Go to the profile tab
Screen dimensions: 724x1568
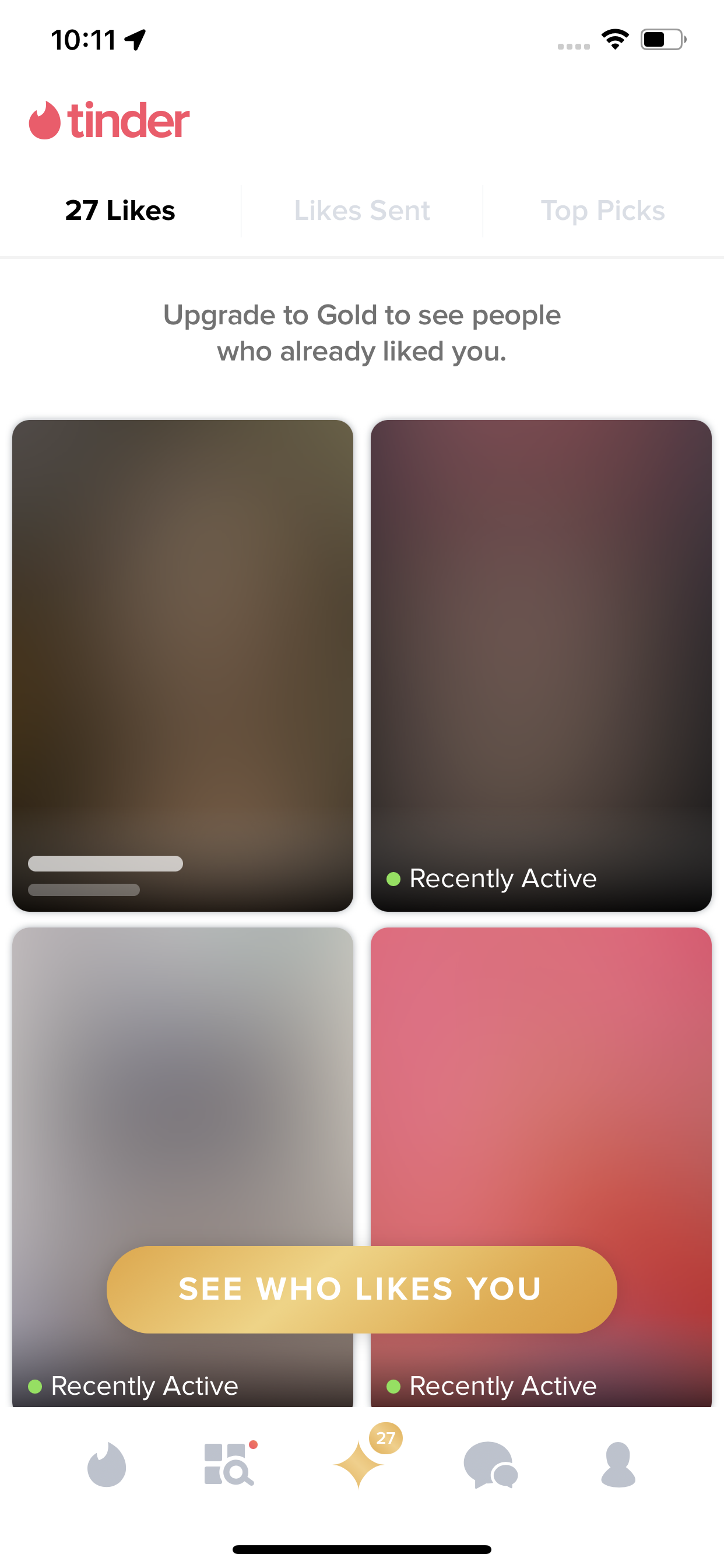tap(618, 1464)
